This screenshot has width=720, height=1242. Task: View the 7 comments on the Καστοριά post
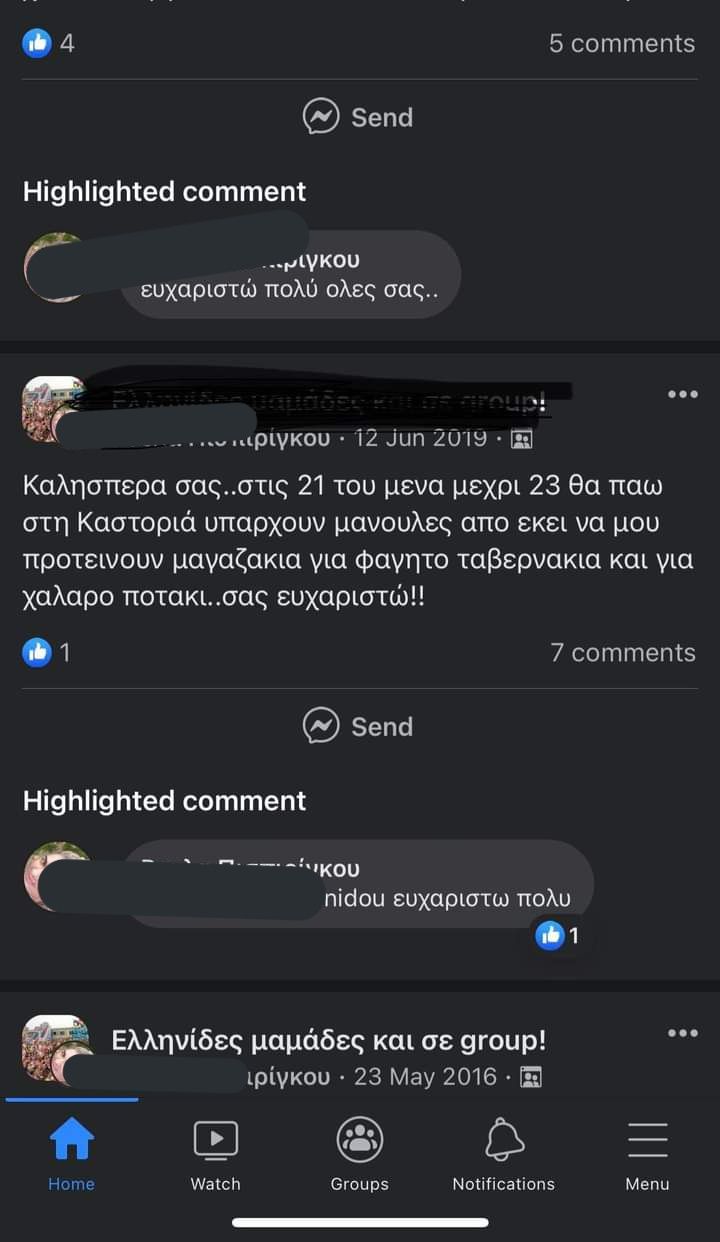coord(622,652)
